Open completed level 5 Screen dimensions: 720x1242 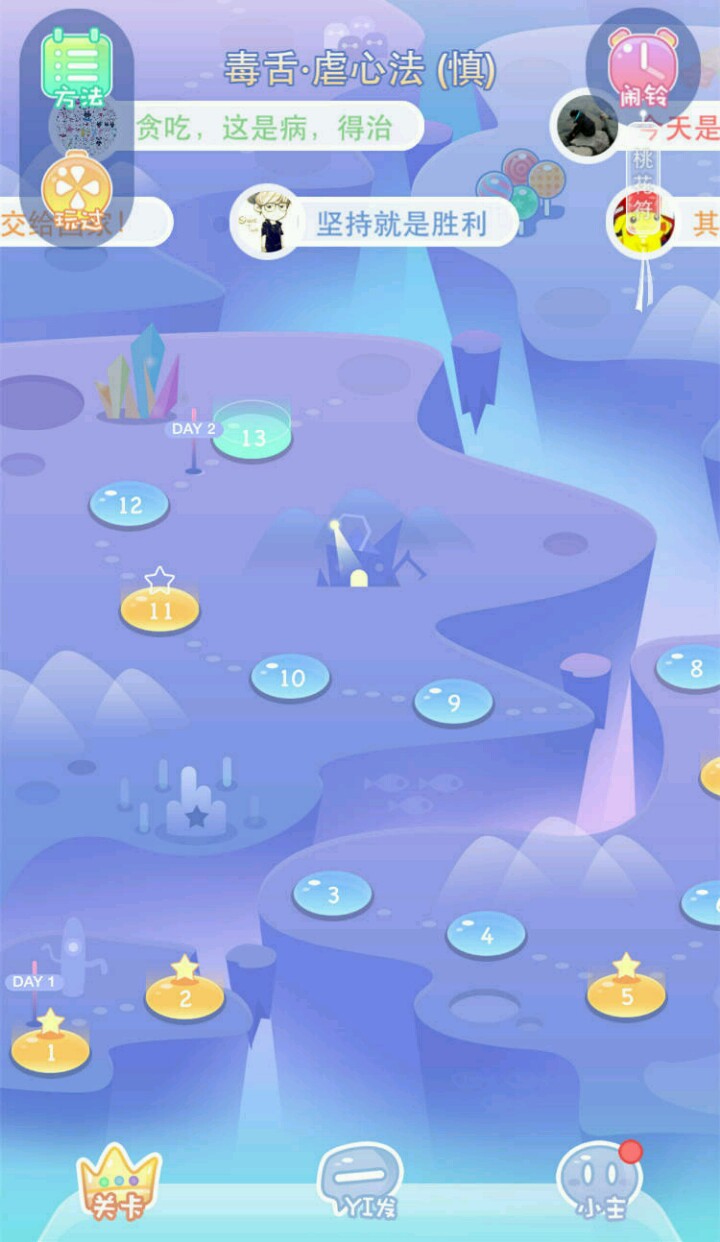pos(626,994)
